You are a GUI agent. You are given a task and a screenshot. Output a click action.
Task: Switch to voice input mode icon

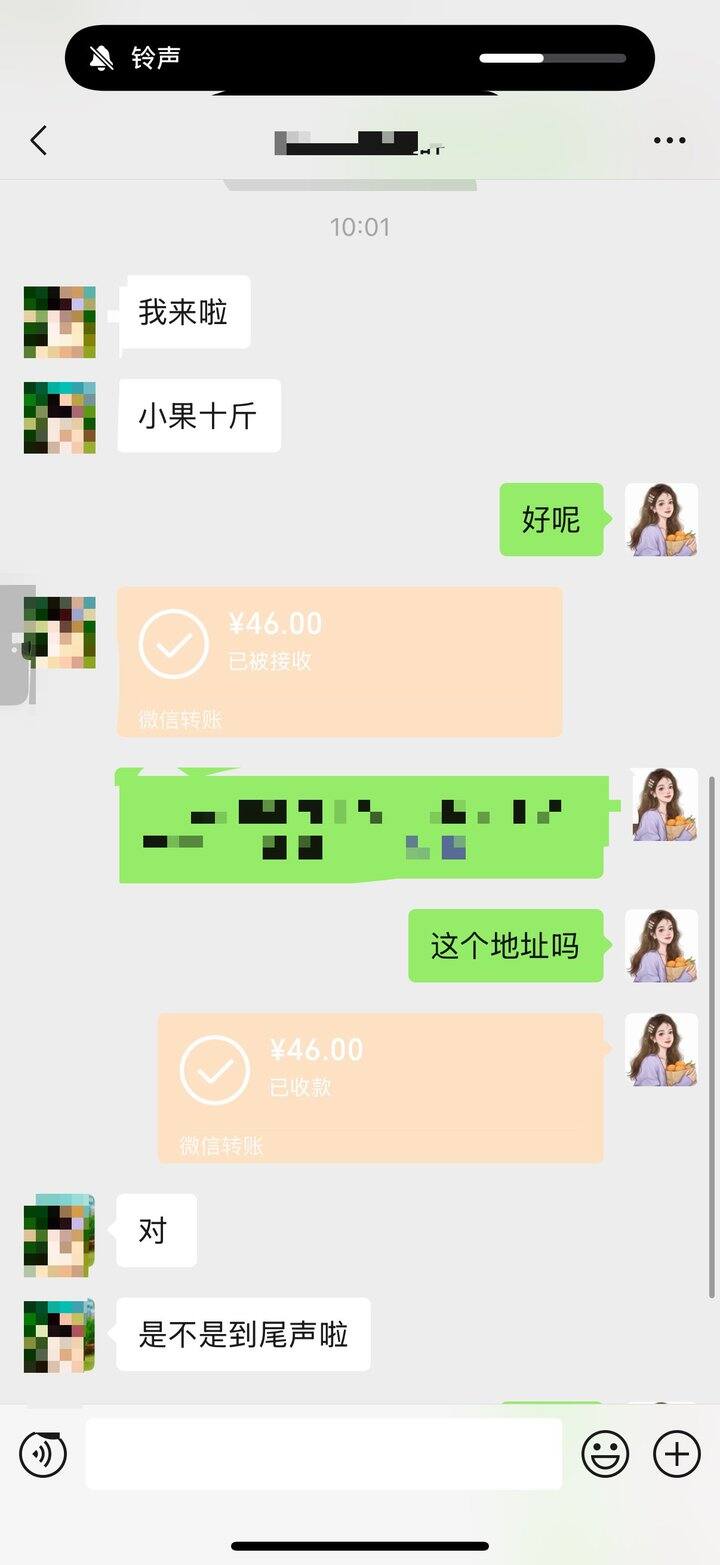pos(41,1455)
